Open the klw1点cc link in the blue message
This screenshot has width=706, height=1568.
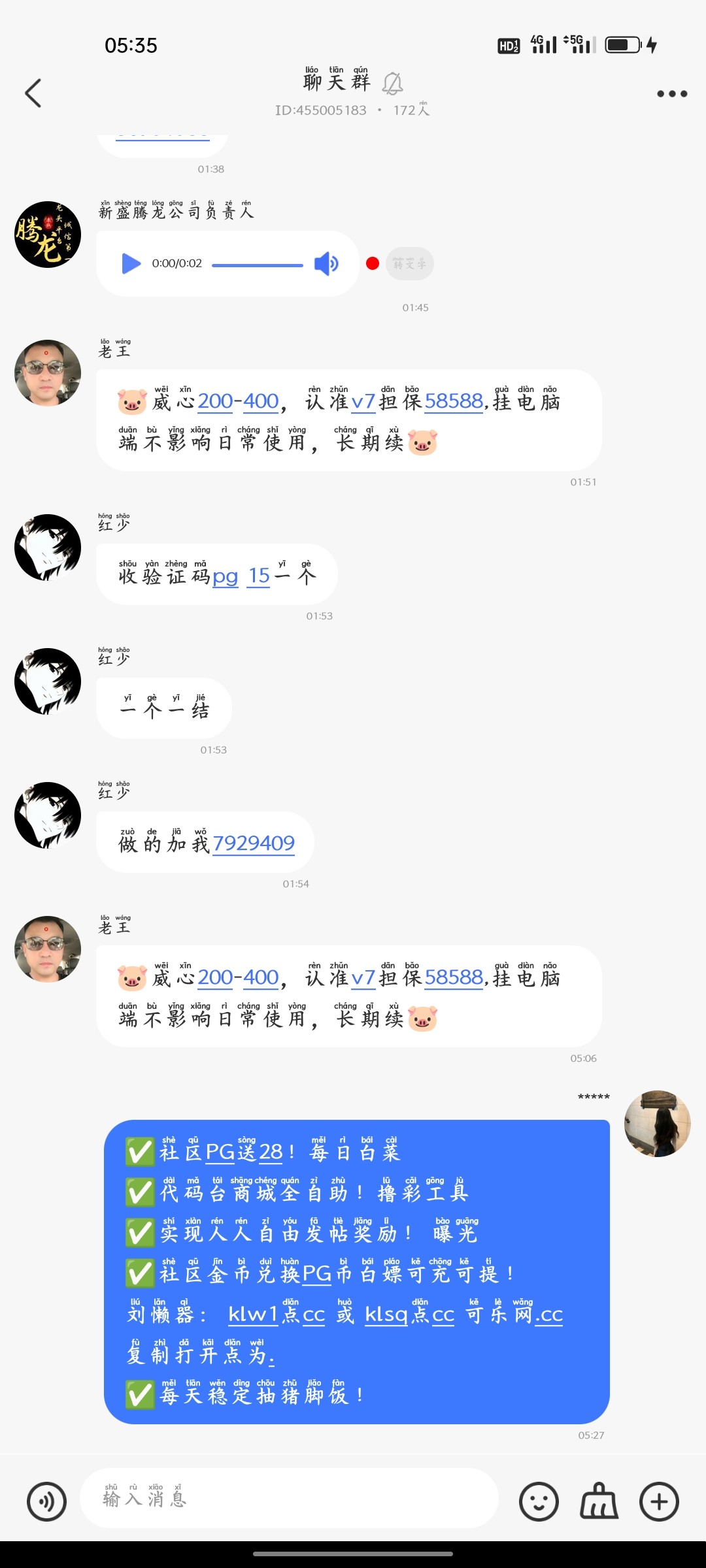coord(278,1315)
